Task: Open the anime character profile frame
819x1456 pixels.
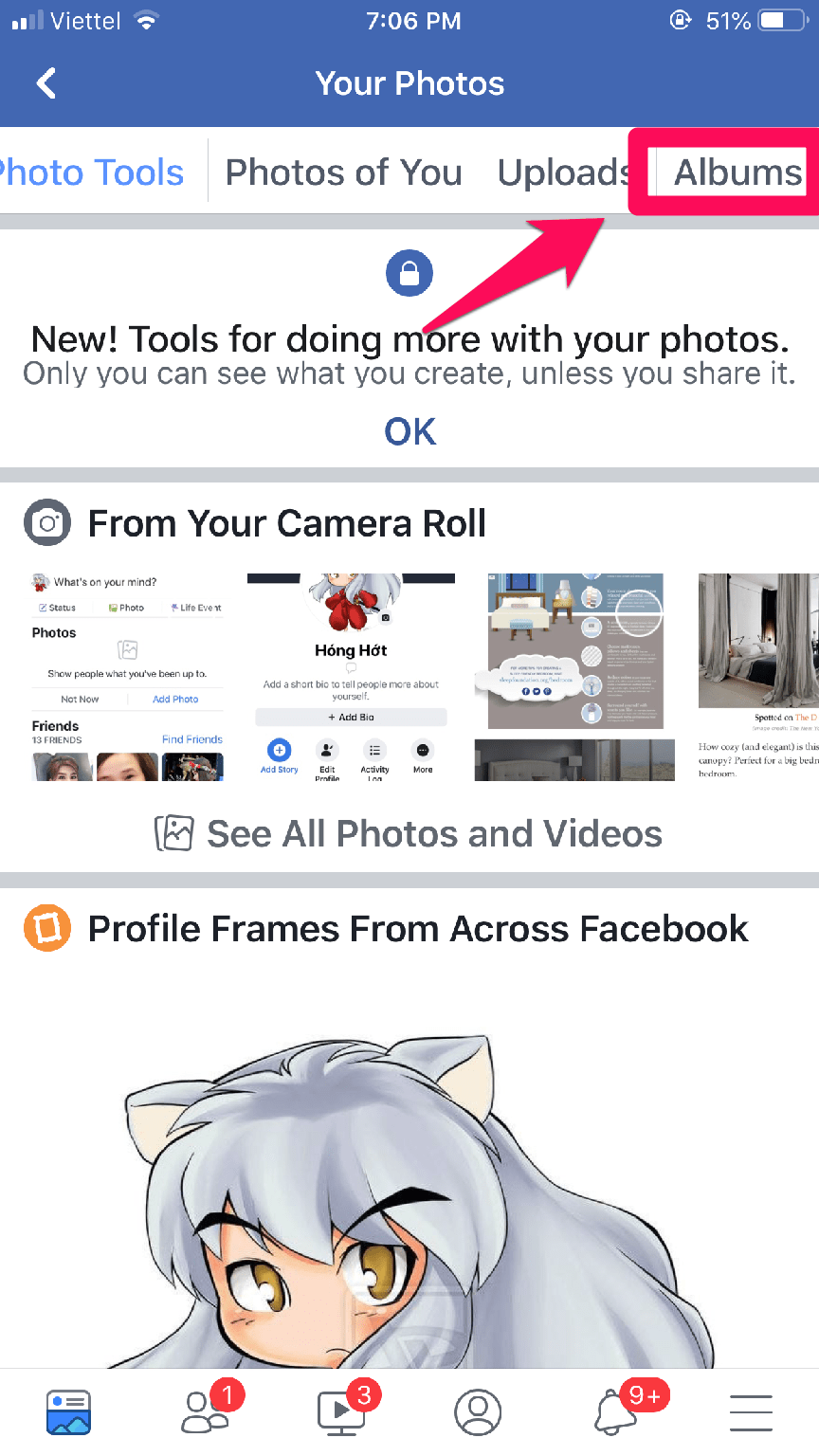Action: coord(409,1185)
